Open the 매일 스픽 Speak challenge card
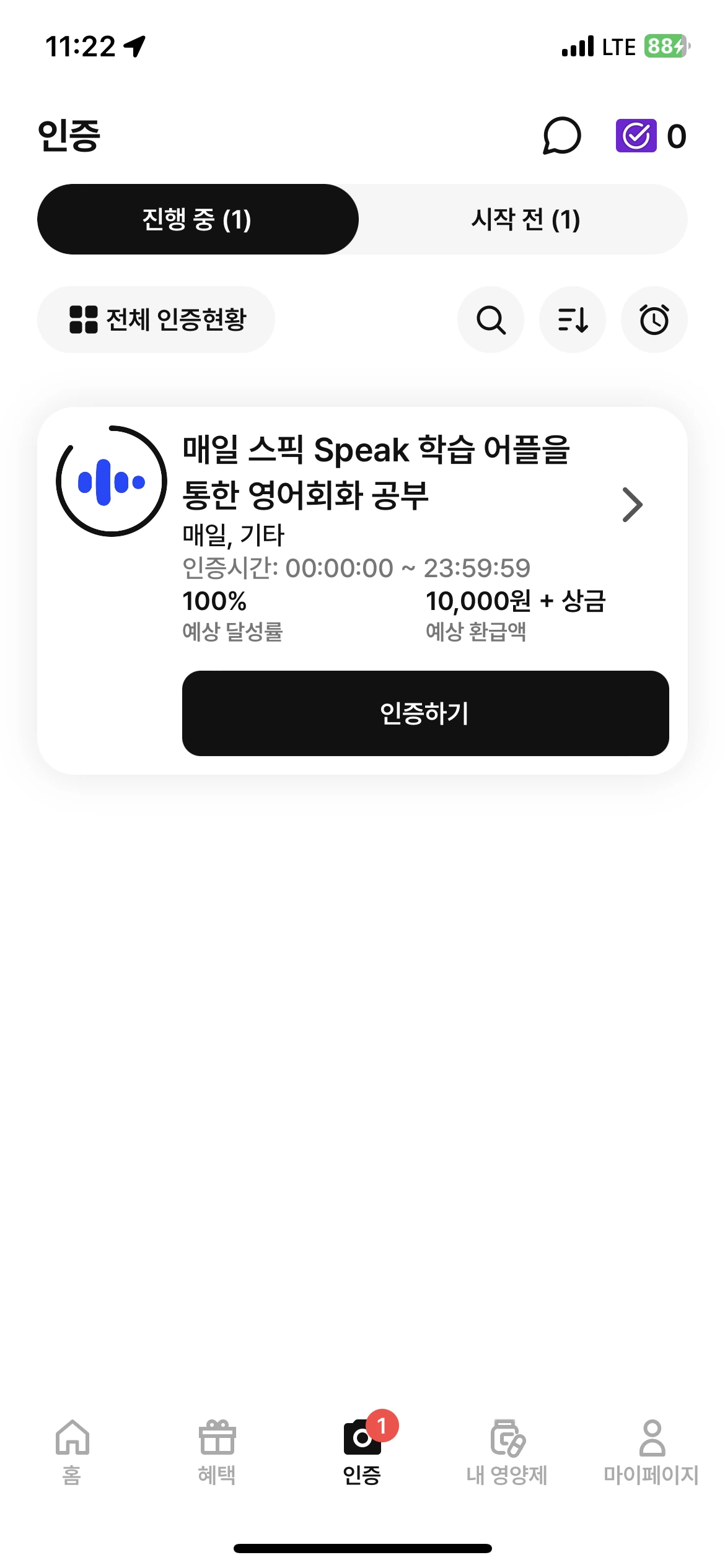This screenshot has height=1568, width=725. tap(362, 533)
